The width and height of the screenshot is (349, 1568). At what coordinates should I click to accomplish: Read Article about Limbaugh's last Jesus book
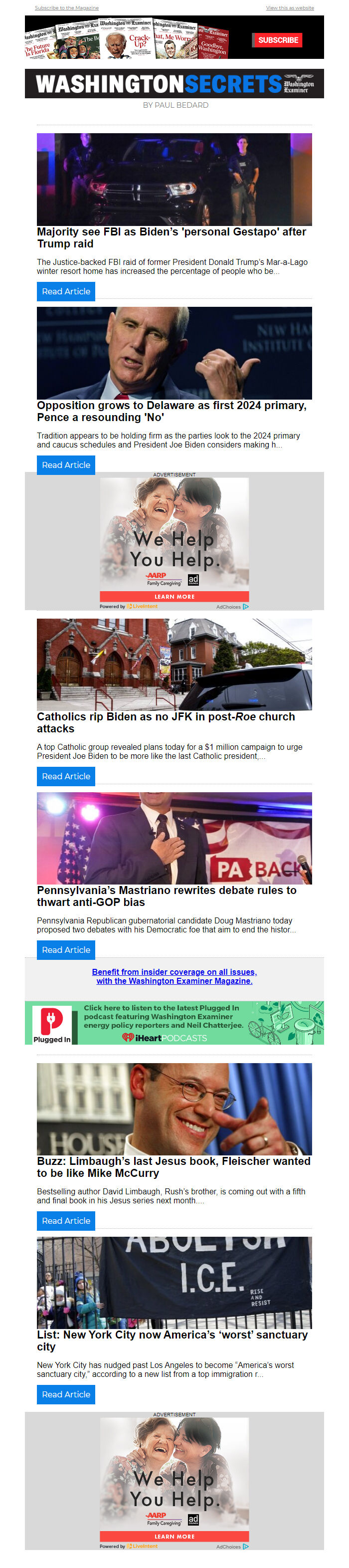[x=66, y=1220]
